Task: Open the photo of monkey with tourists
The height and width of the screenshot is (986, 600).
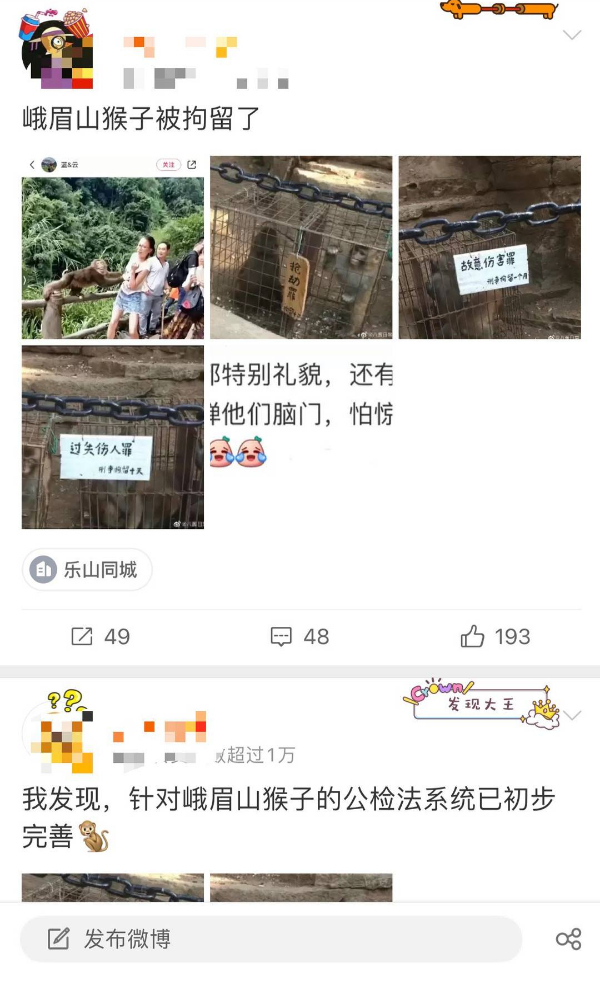Action: coord(113,247)
